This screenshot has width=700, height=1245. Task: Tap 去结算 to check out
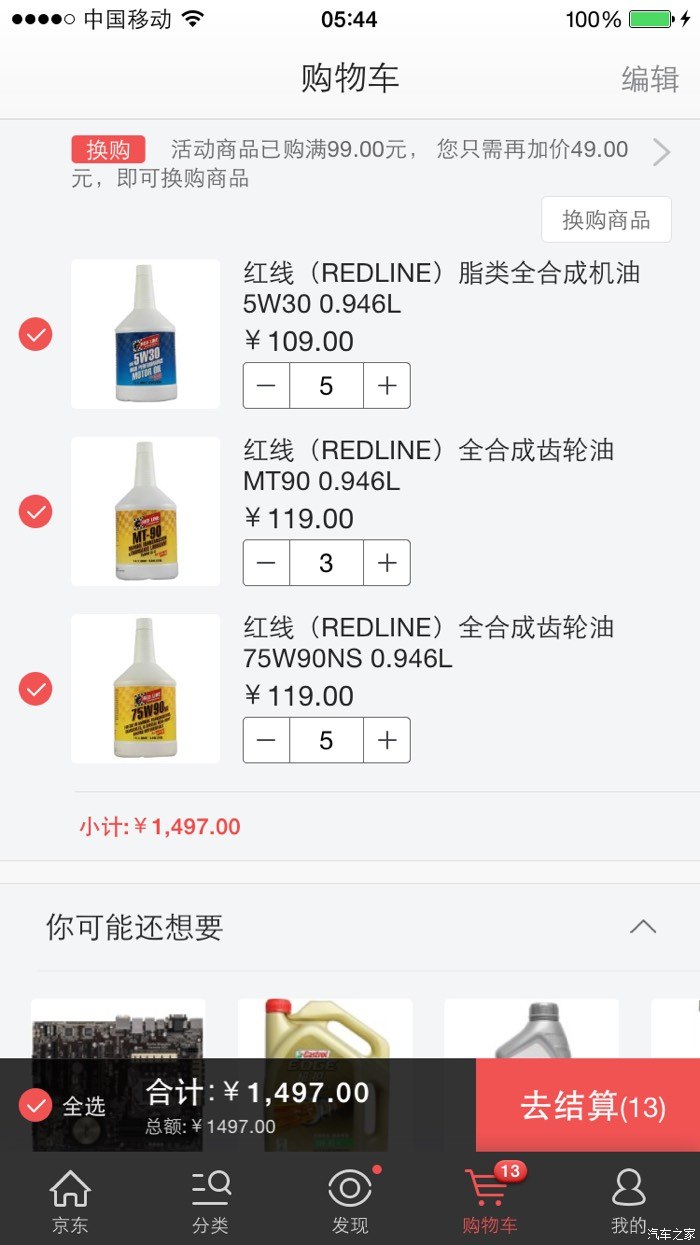(x=588, y=1106)
